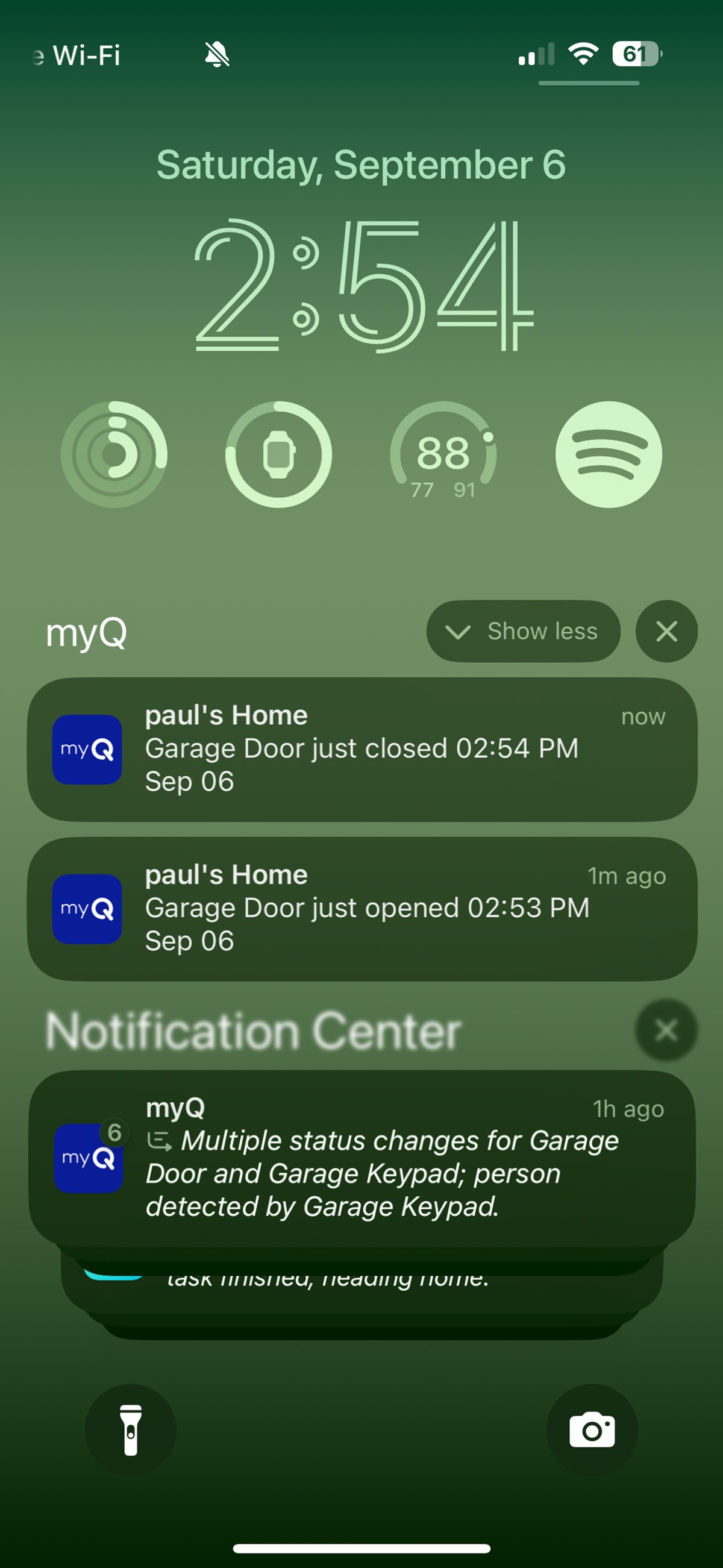Screen dimensions: 723x1568
Task: Collapse myQ notifications with Show less
Action: tap(524, 631)
